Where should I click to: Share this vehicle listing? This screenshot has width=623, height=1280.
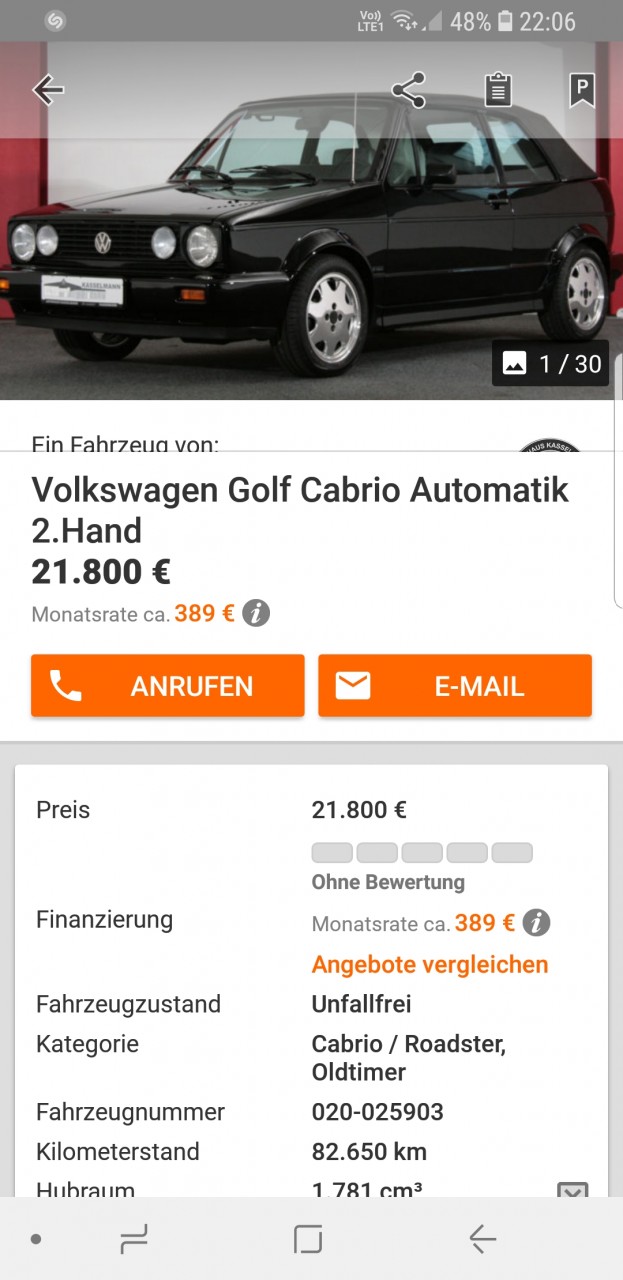(408, 90)
